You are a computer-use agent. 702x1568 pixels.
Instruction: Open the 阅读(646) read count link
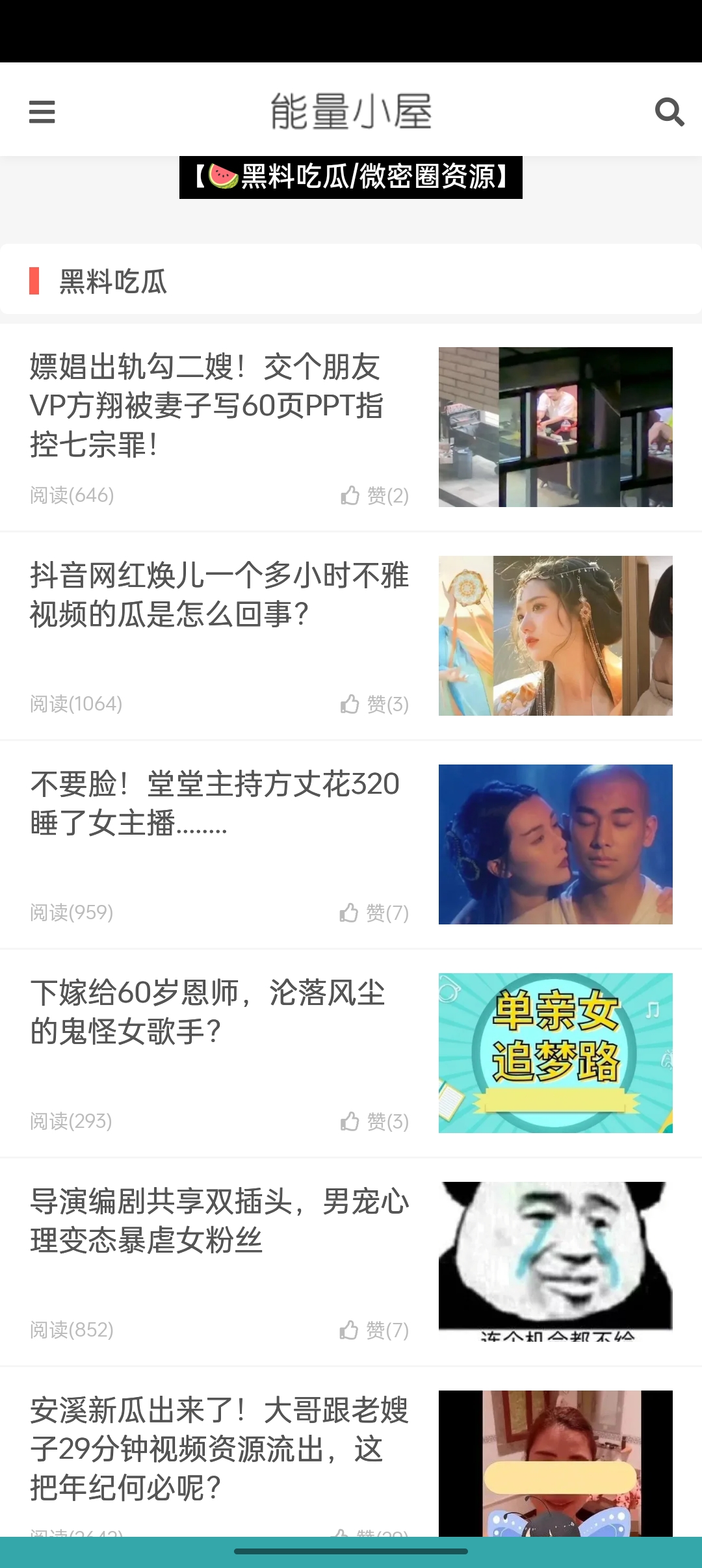[71, 496]
